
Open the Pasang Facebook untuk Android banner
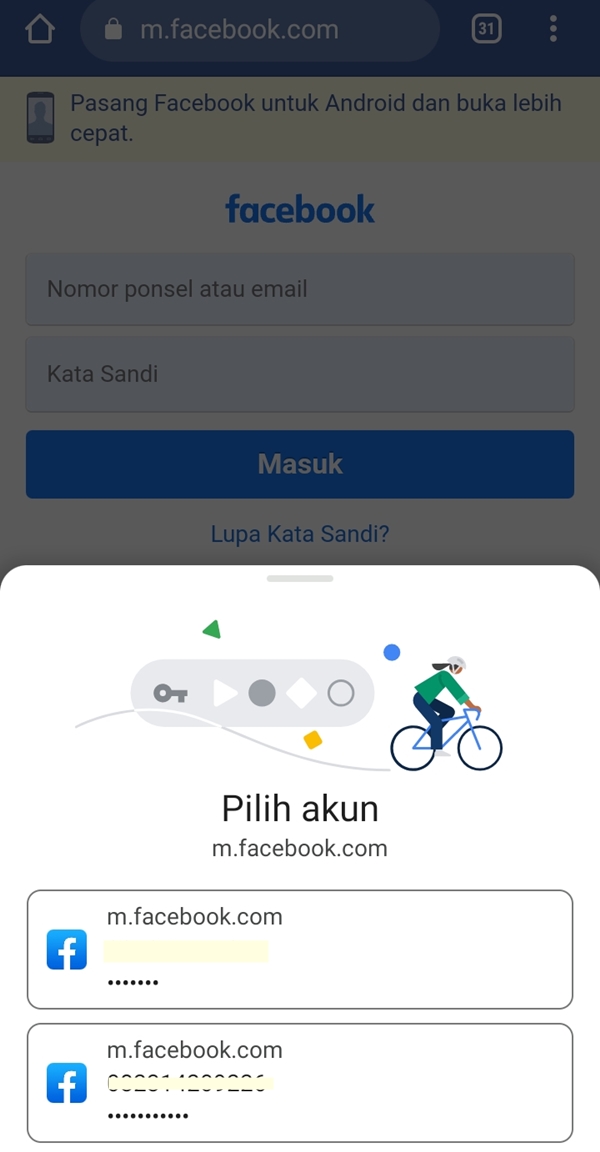tap(300, 118)
